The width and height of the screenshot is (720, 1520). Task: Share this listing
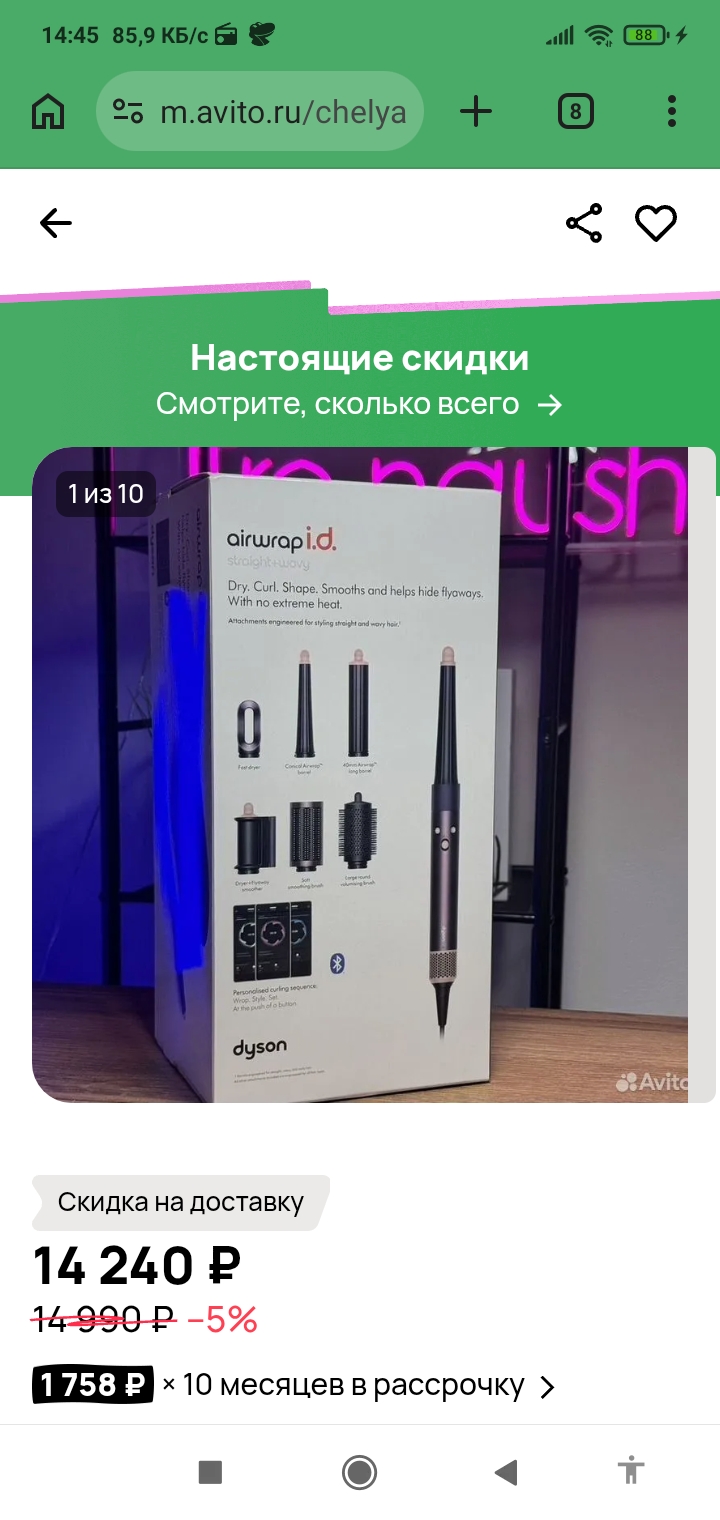coord(584,223)
